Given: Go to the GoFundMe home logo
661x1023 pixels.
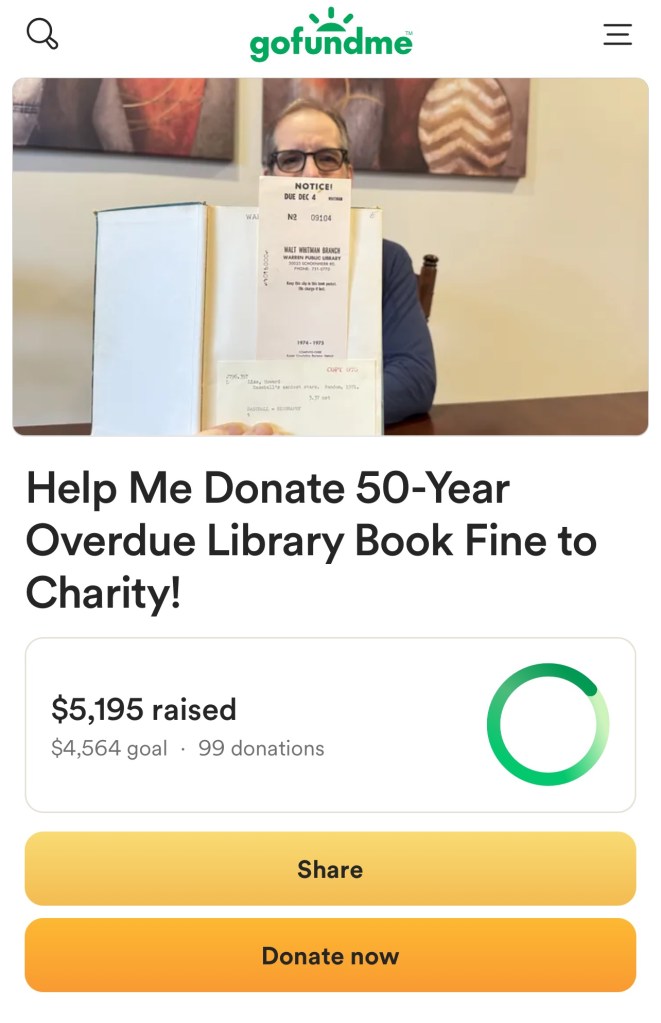Looking at the screenshot, I should pyautogui.click(x=330, y=36).
